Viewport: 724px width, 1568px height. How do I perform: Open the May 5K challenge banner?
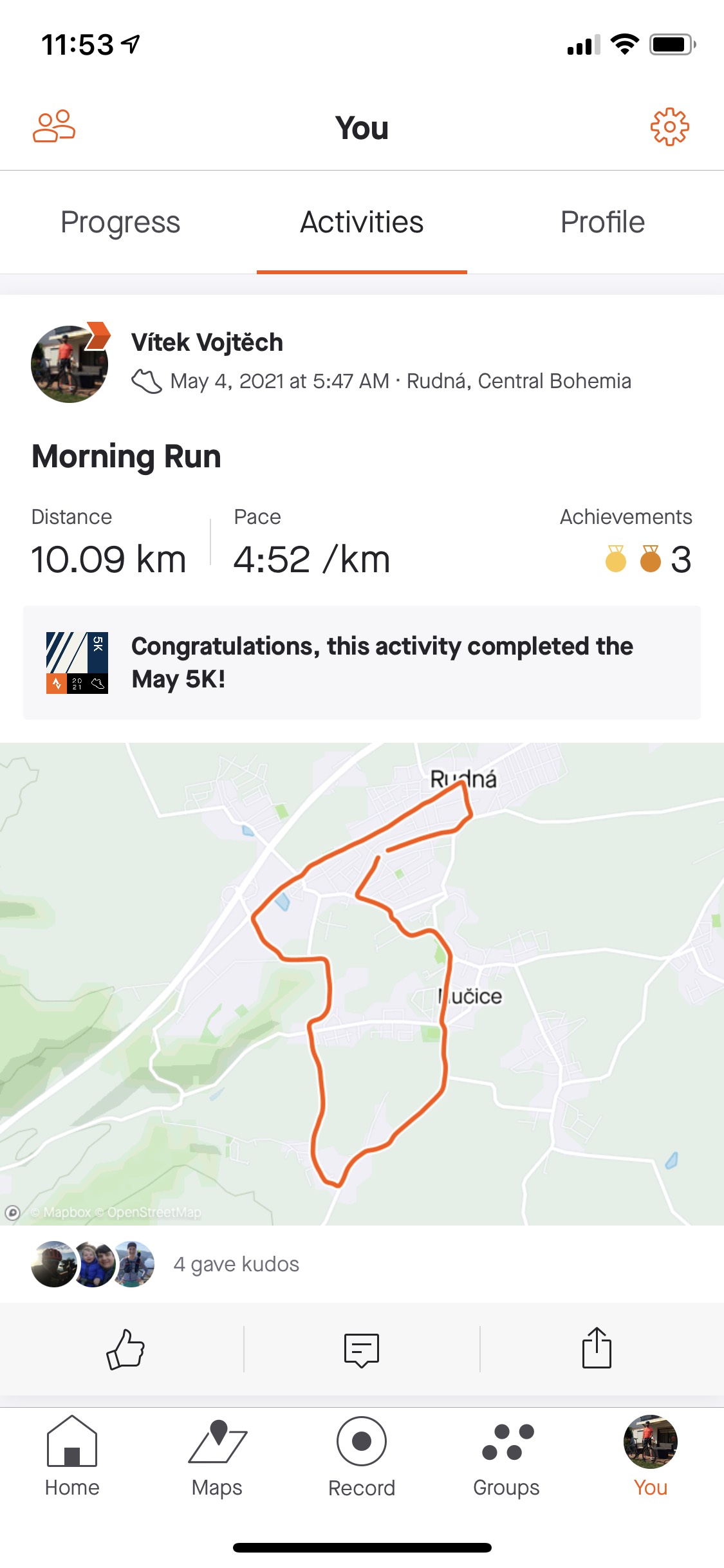362,662
